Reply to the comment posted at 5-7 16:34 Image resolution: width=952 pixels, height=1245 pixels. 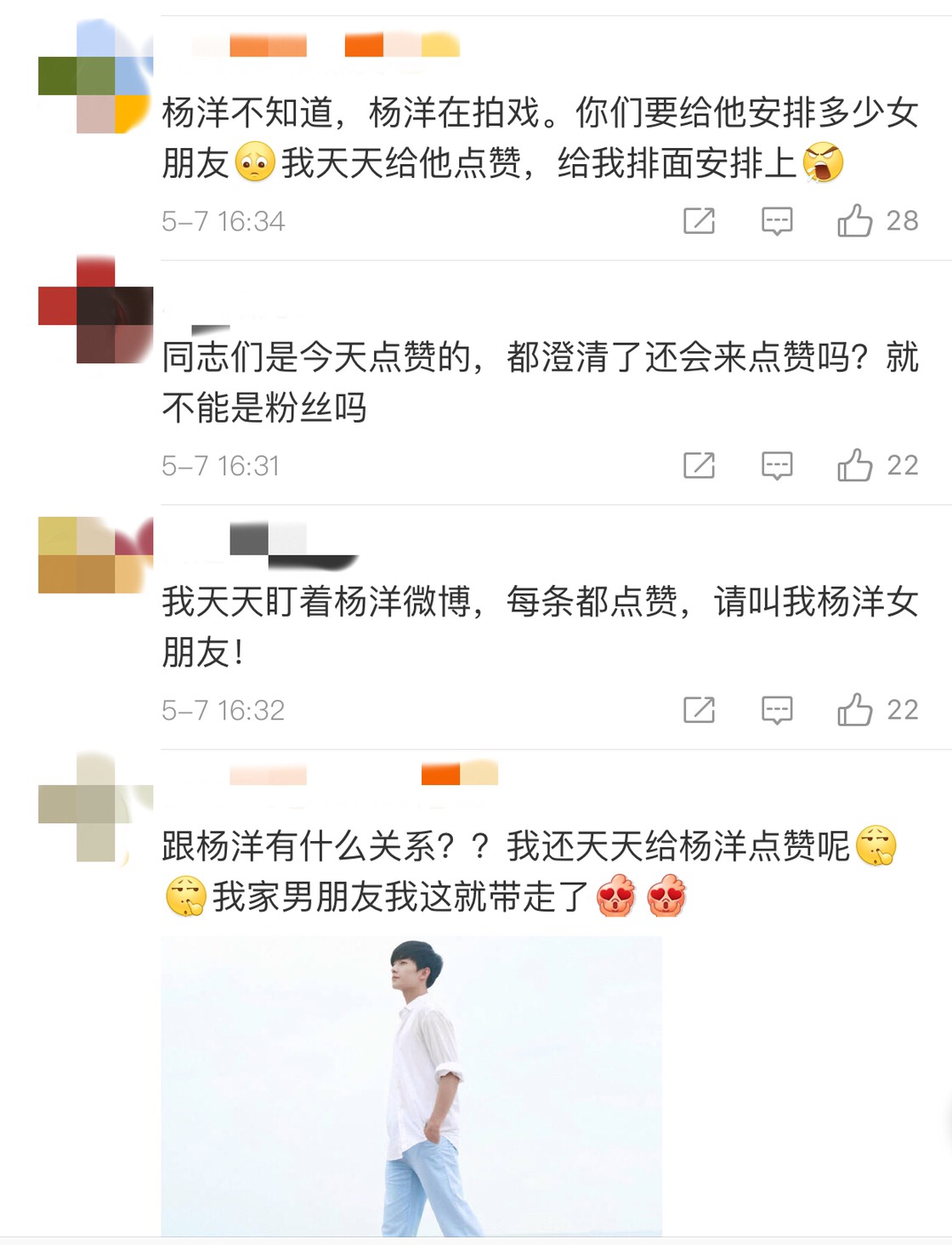pos(777,221)
